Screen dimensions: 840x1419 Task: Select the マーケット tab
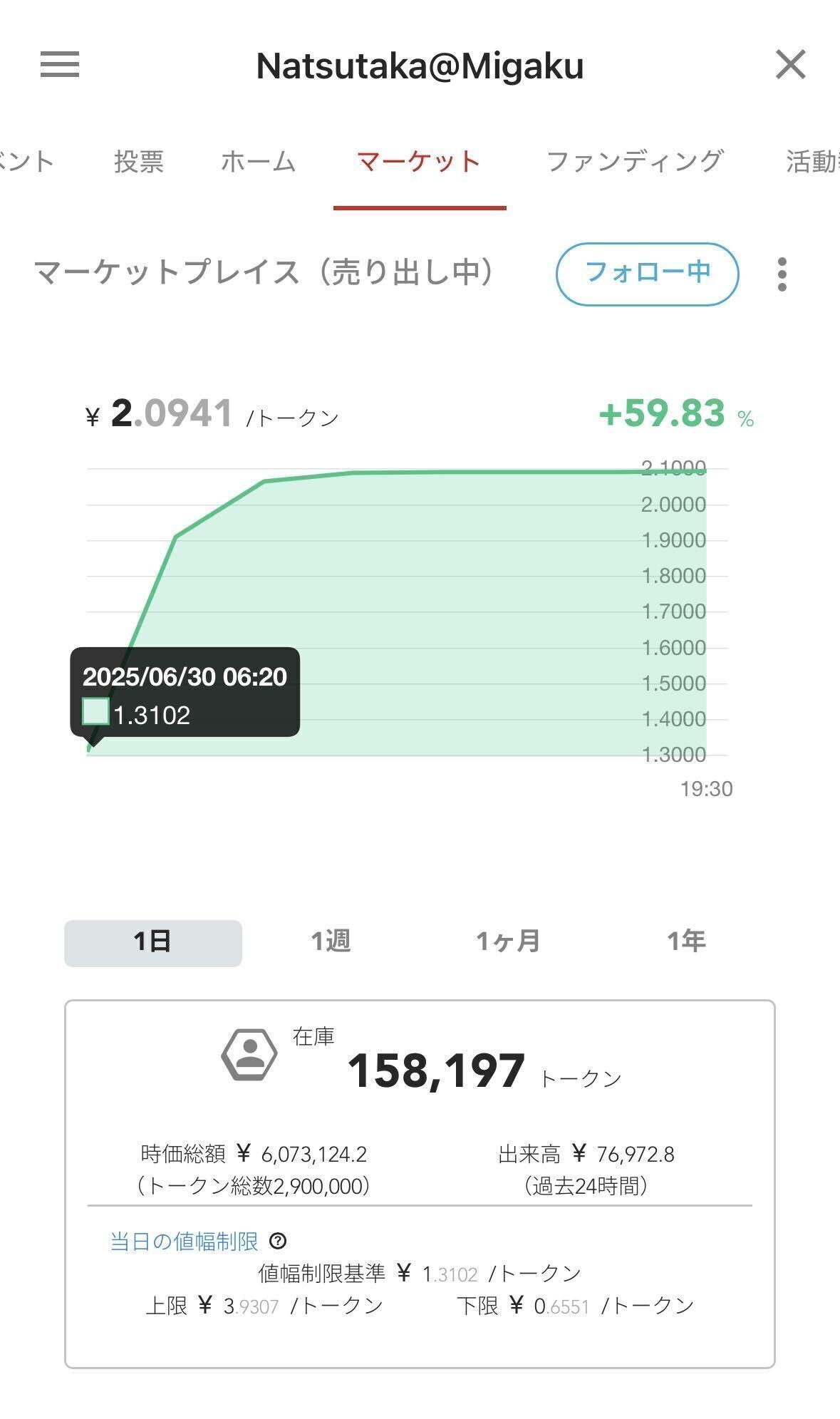tap(420, 162)
